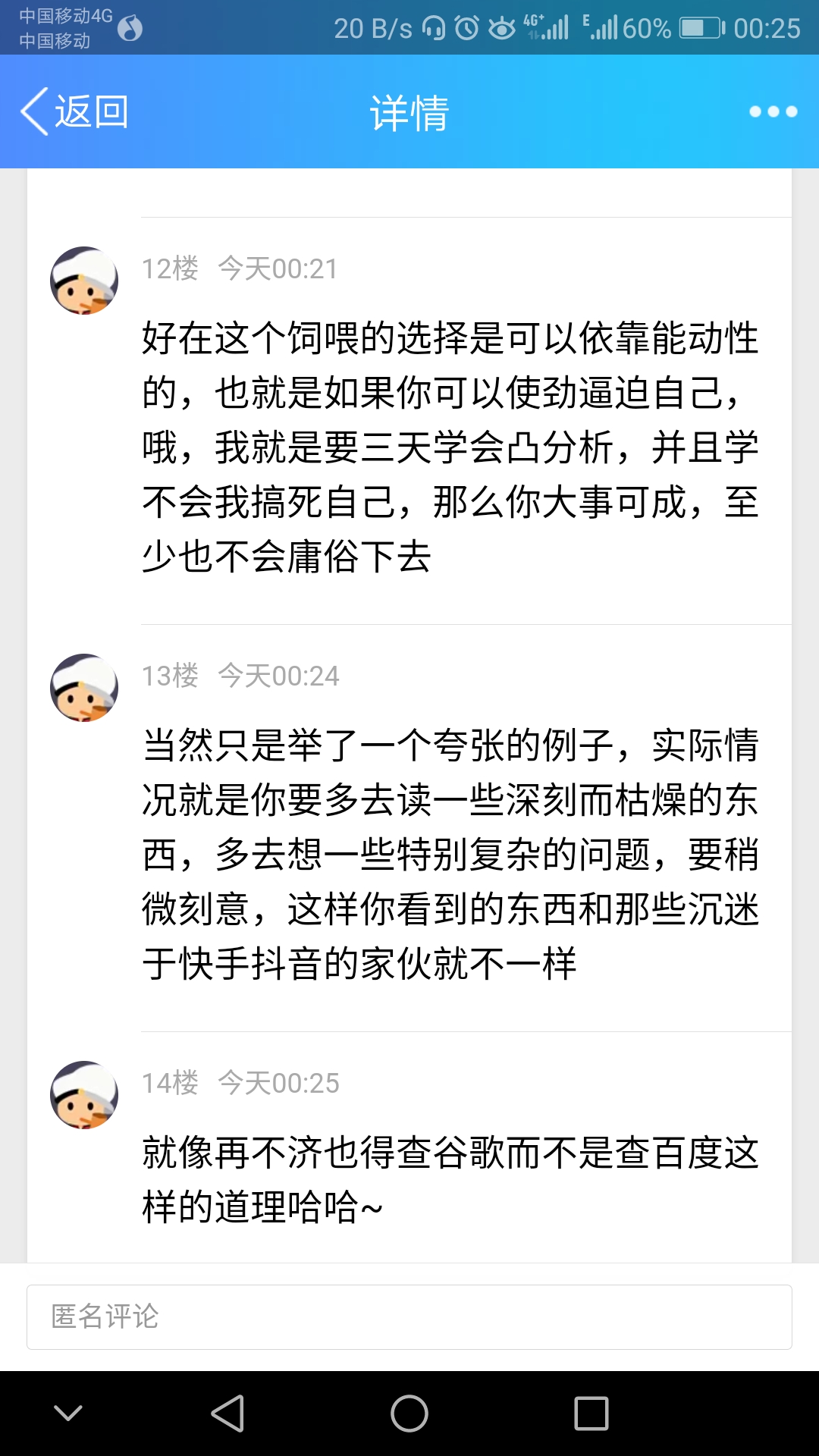Open avatar of the 13楼 commenter

[x=84, y=688]
